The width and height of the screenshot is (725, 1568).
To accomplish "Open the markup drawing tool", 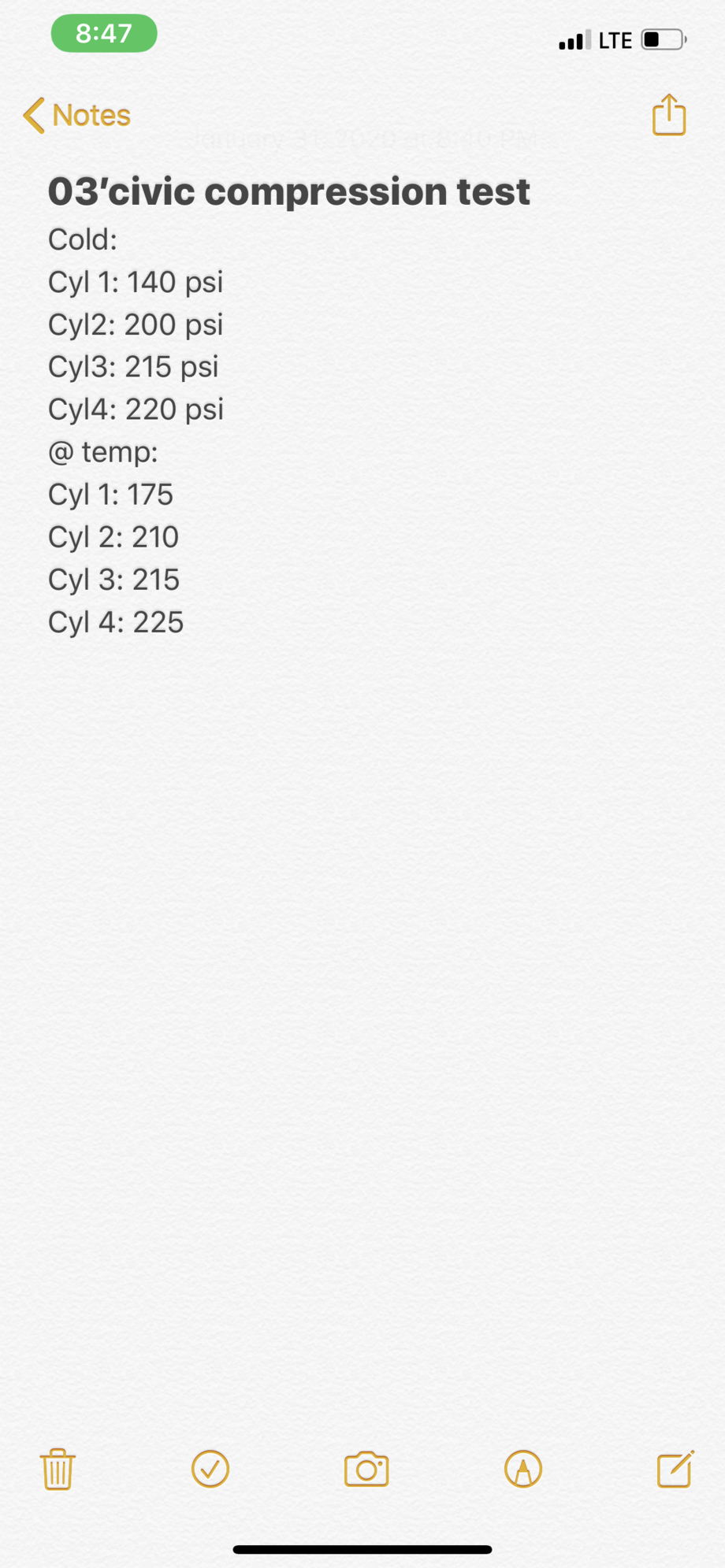I will [x=523, y=1470].
